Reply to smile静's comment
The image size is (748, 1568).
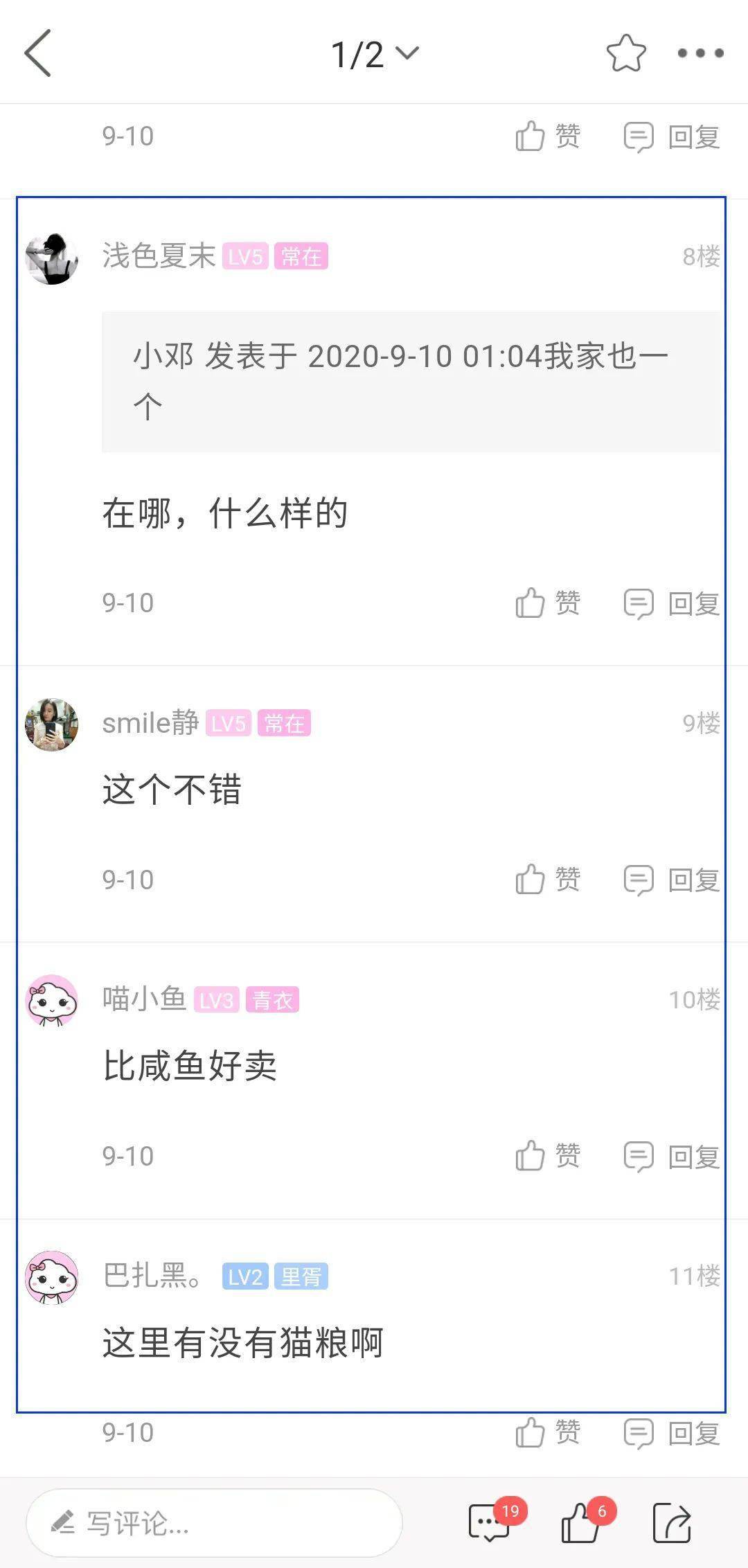click(672, 880)
